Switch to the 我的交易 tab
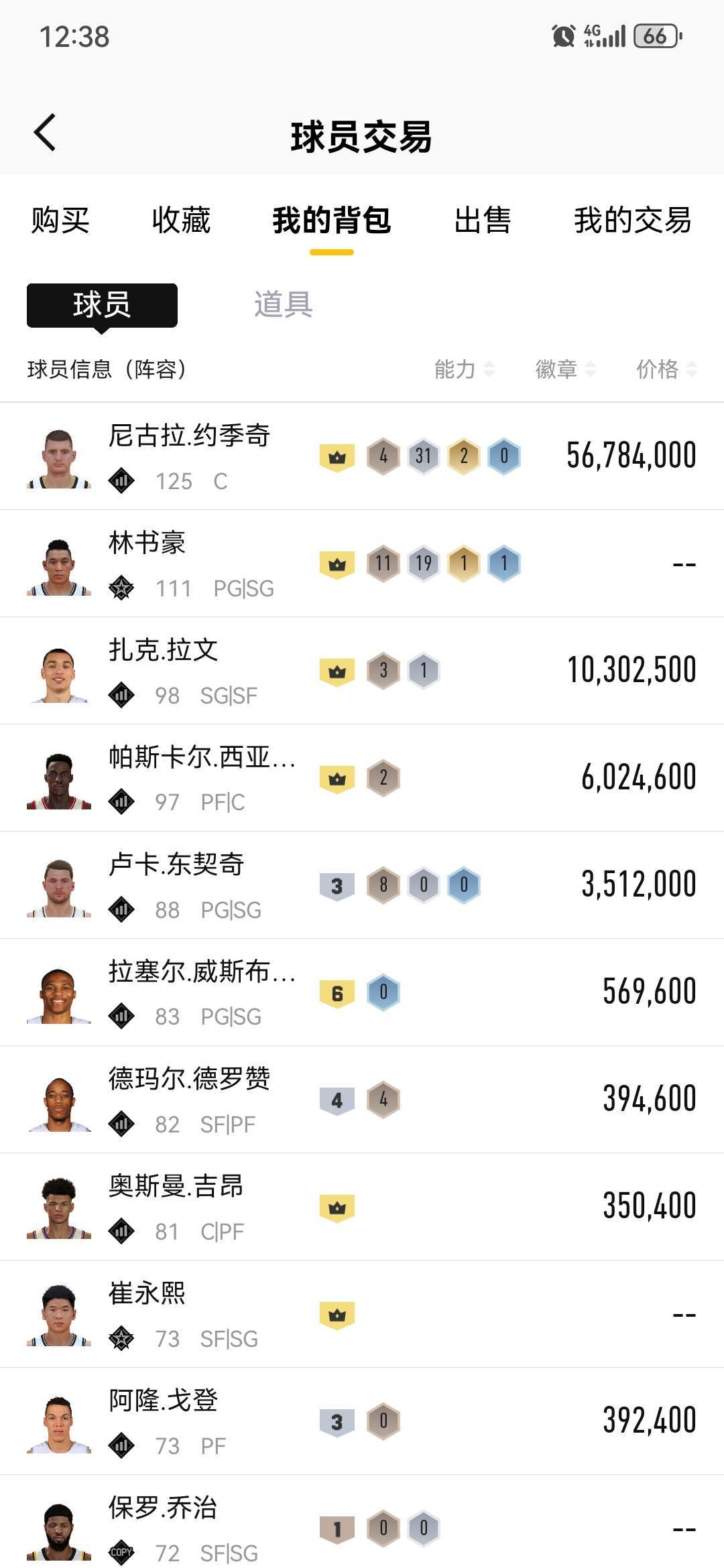The image size is (724, 1568). (x=633, y=220)
